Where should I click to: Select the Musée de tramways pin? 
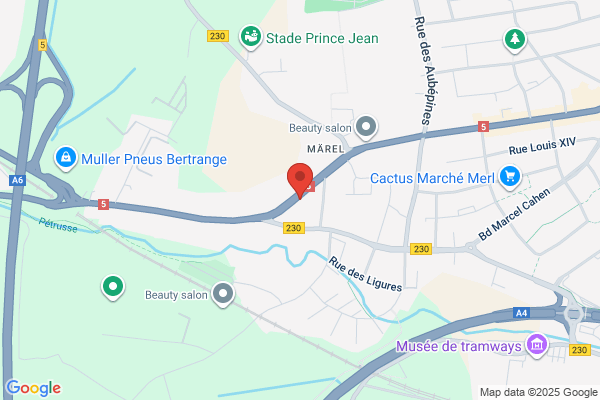tap(537, 345)
